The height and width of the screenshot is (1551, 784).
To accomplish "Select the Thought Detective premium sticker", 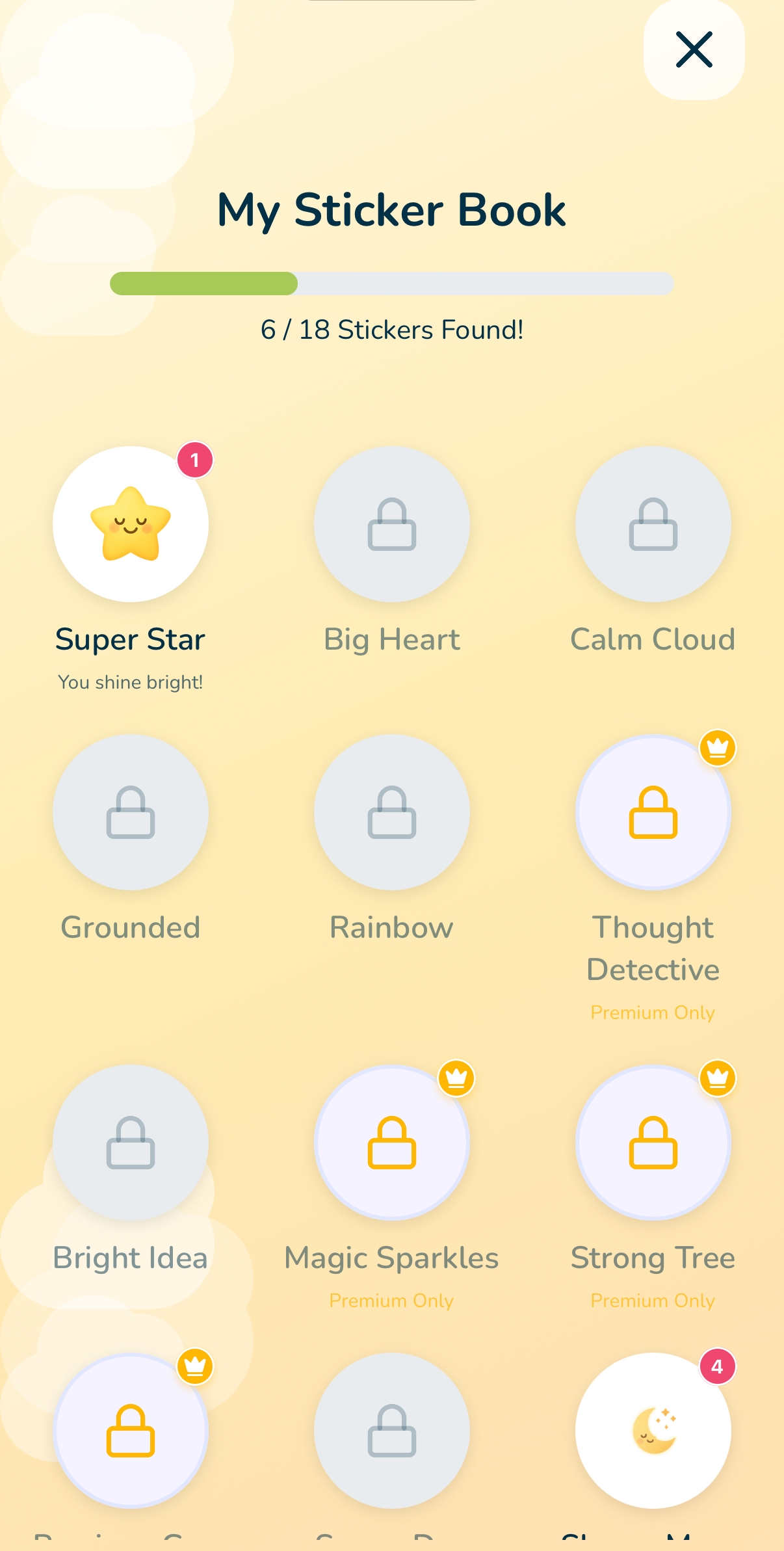I will pyautogui.click(x=653, y=812).
